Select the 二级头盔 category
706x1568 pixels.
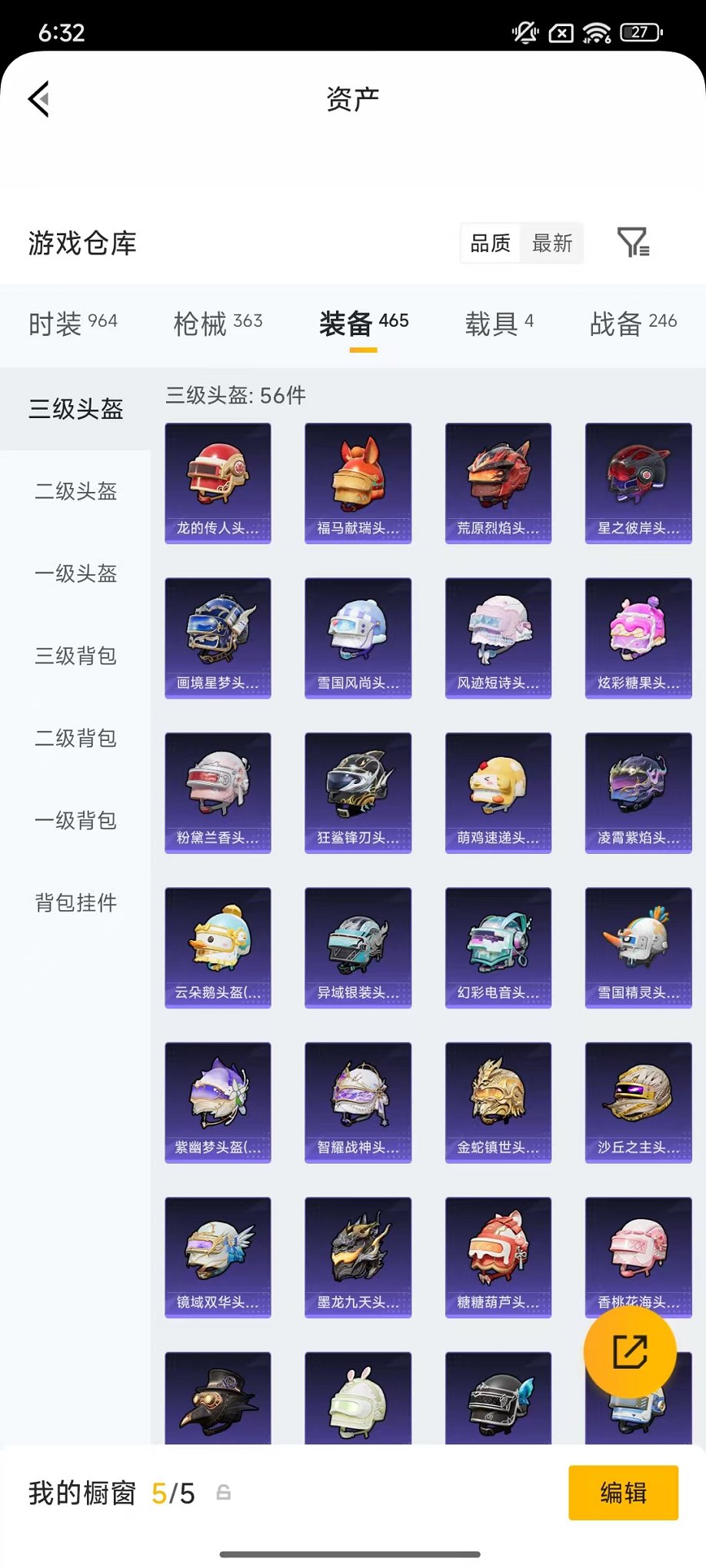click(74, 493)
